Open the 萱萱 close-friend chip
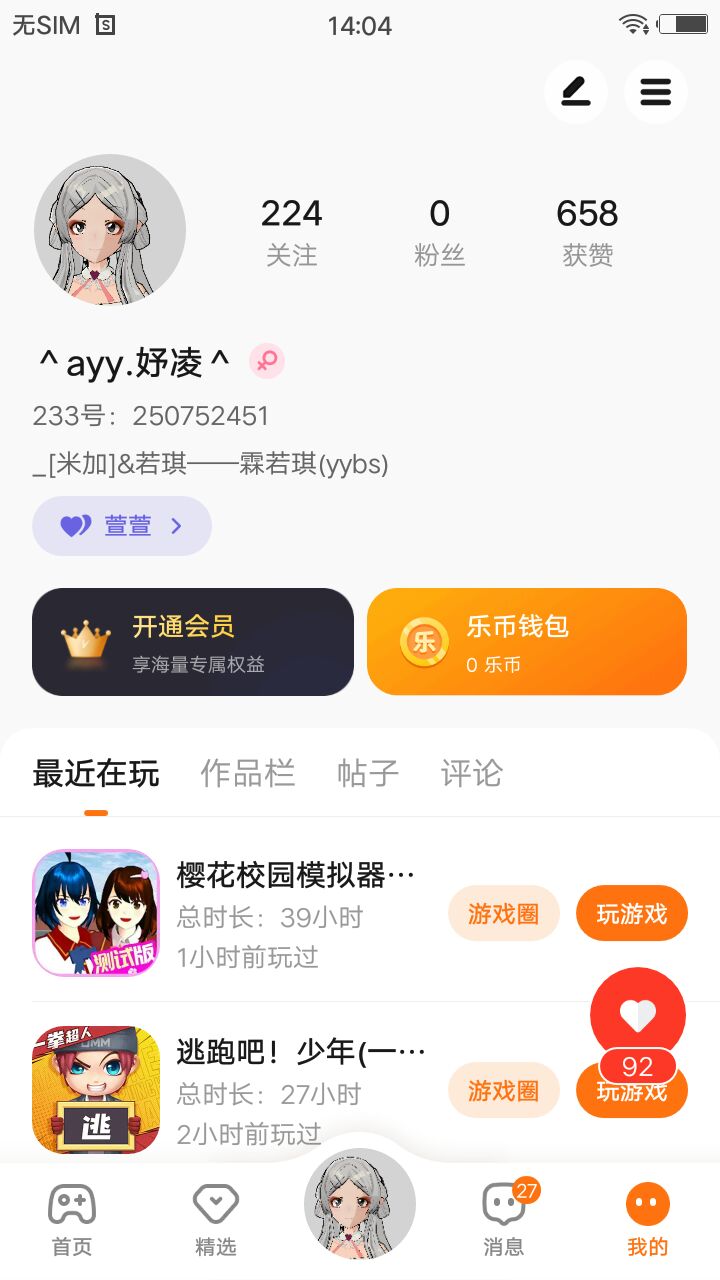This screenshot has width=720, height=1280. tap(122, 526)
